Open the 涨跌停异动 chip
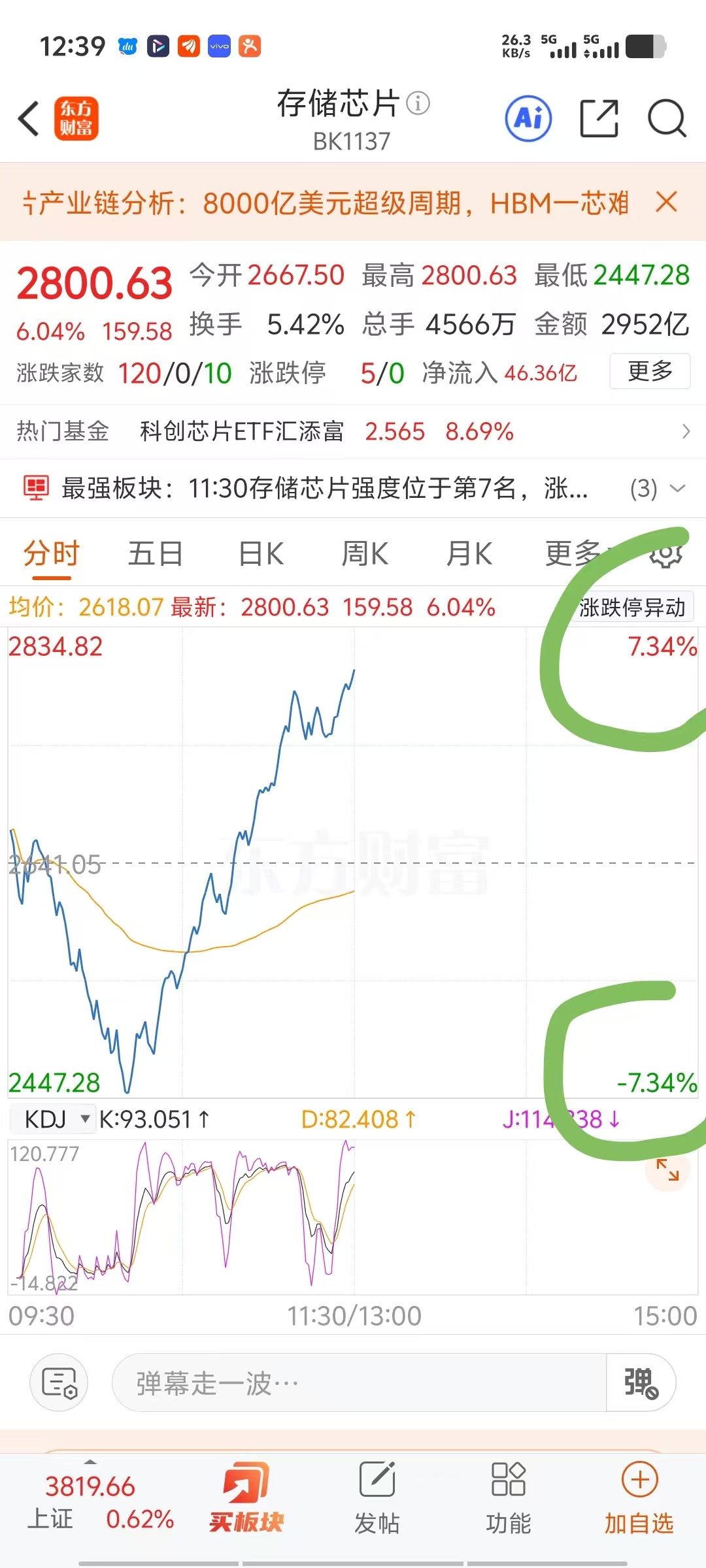The height and width of the screenshot is (1568, 706). pyautogui.click(x=632, y=608)
